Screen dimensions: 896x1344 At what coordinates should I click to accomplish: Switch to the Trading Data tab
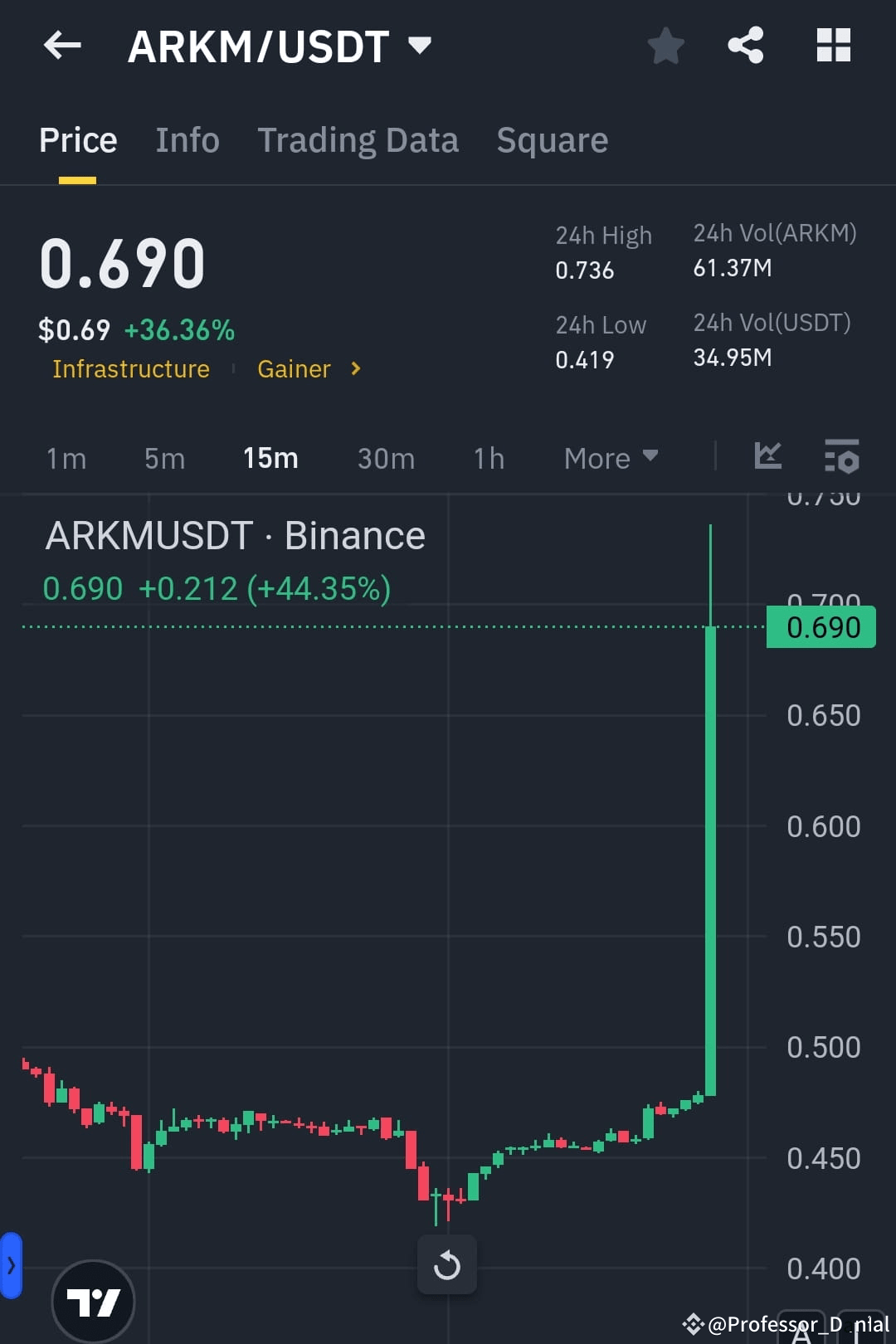click(358, 139)
